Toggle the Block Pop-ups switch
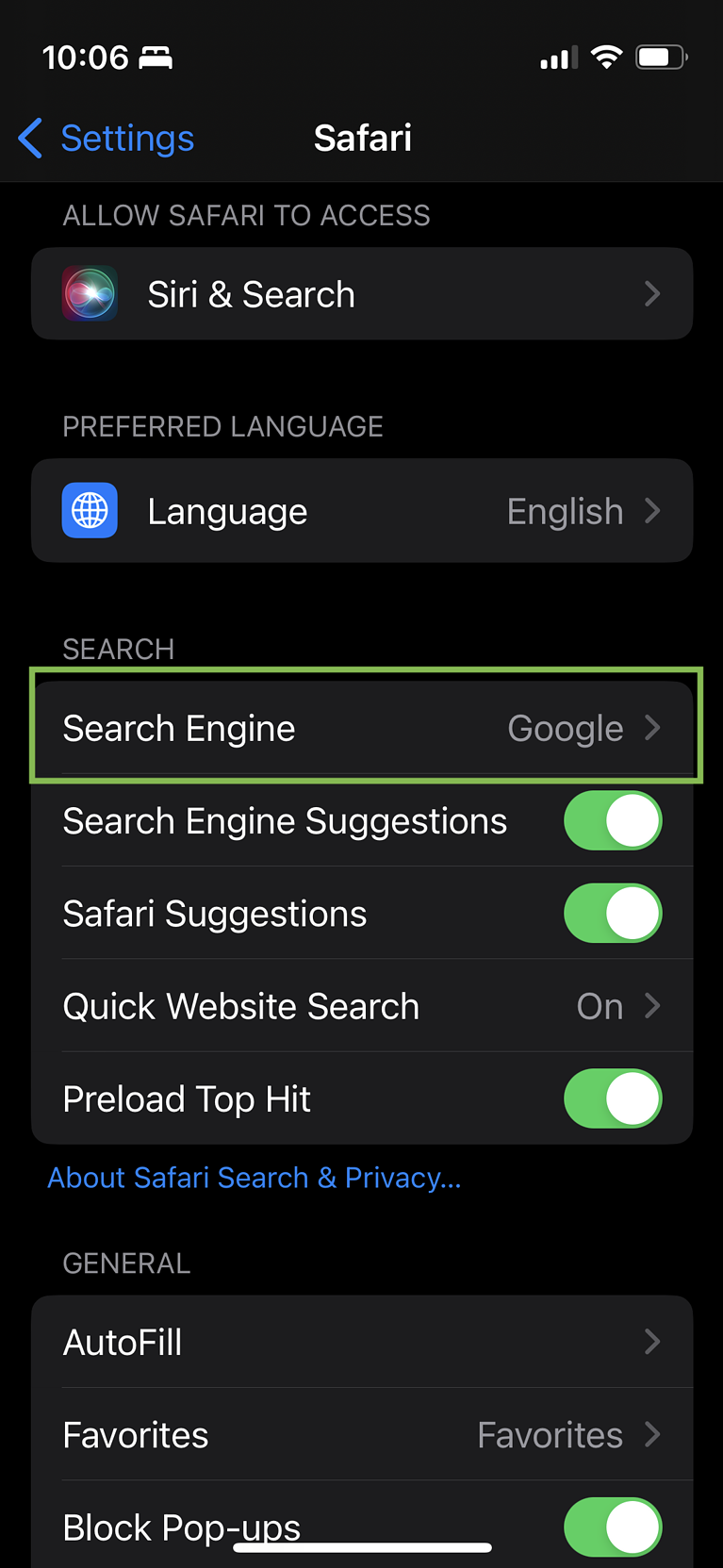The image size is (723, 1568). pyautogui.click(x=613, y=1527)
